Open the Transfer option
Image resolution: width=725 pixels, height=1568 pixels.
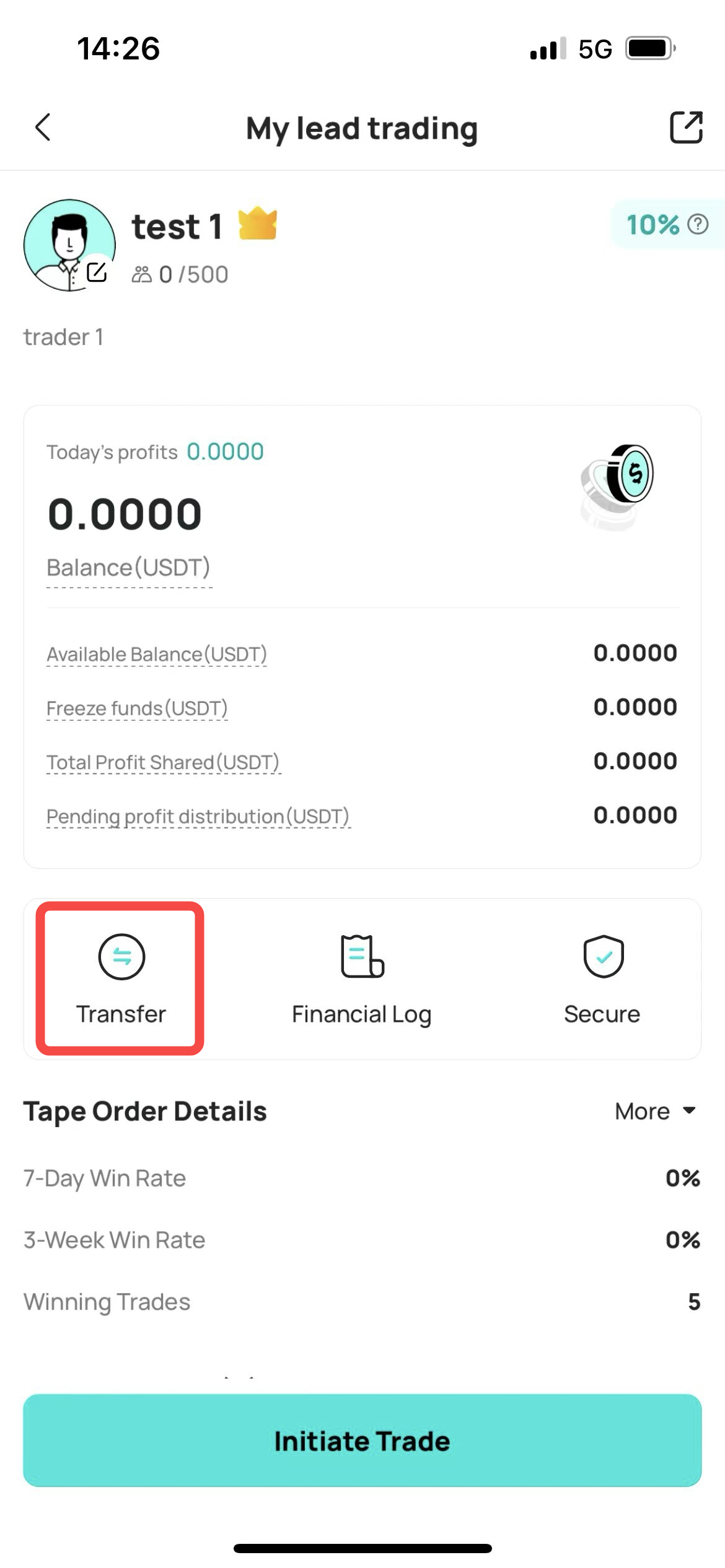click(121, 978)
